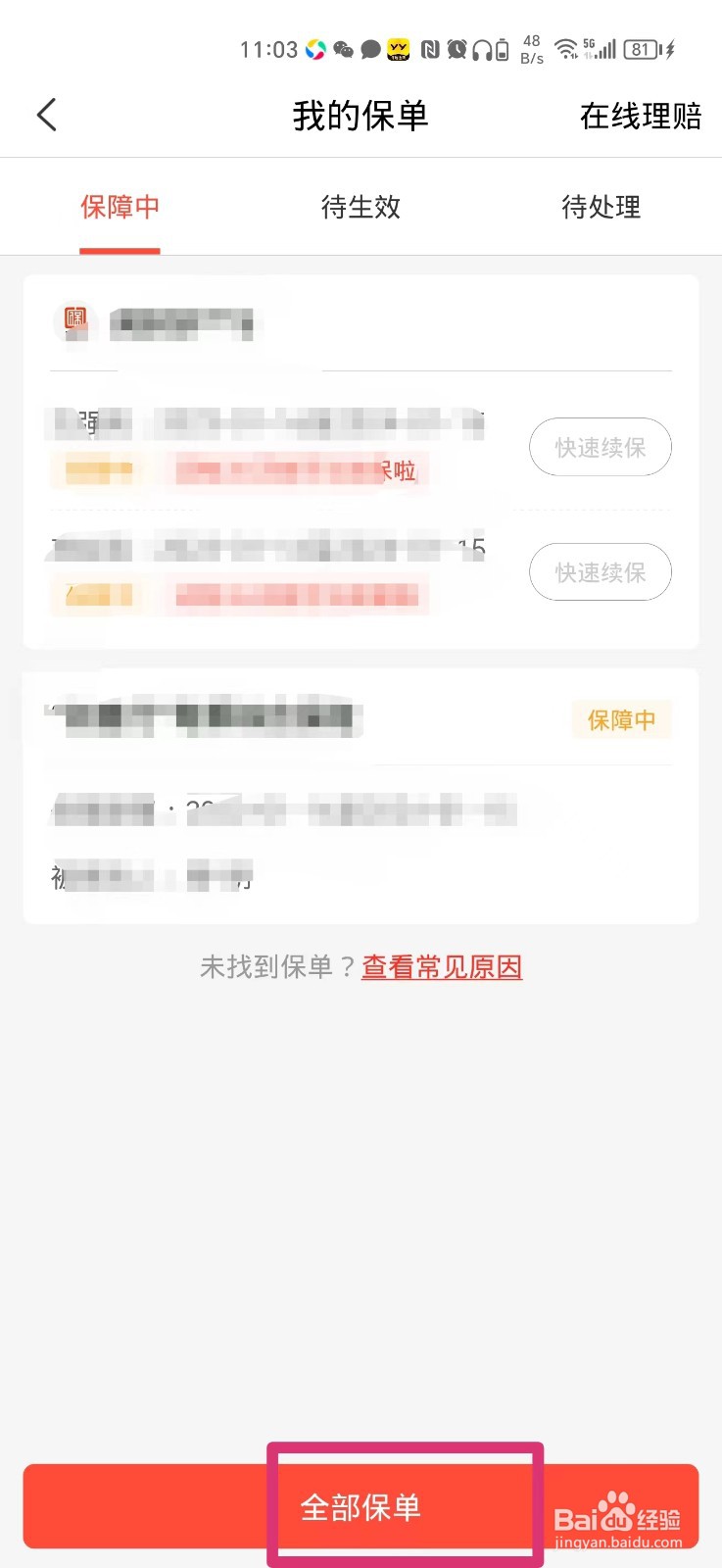Tap the first 快速续保 button
This screenshot has width=722, height=1568.
[x=600, y=447]
